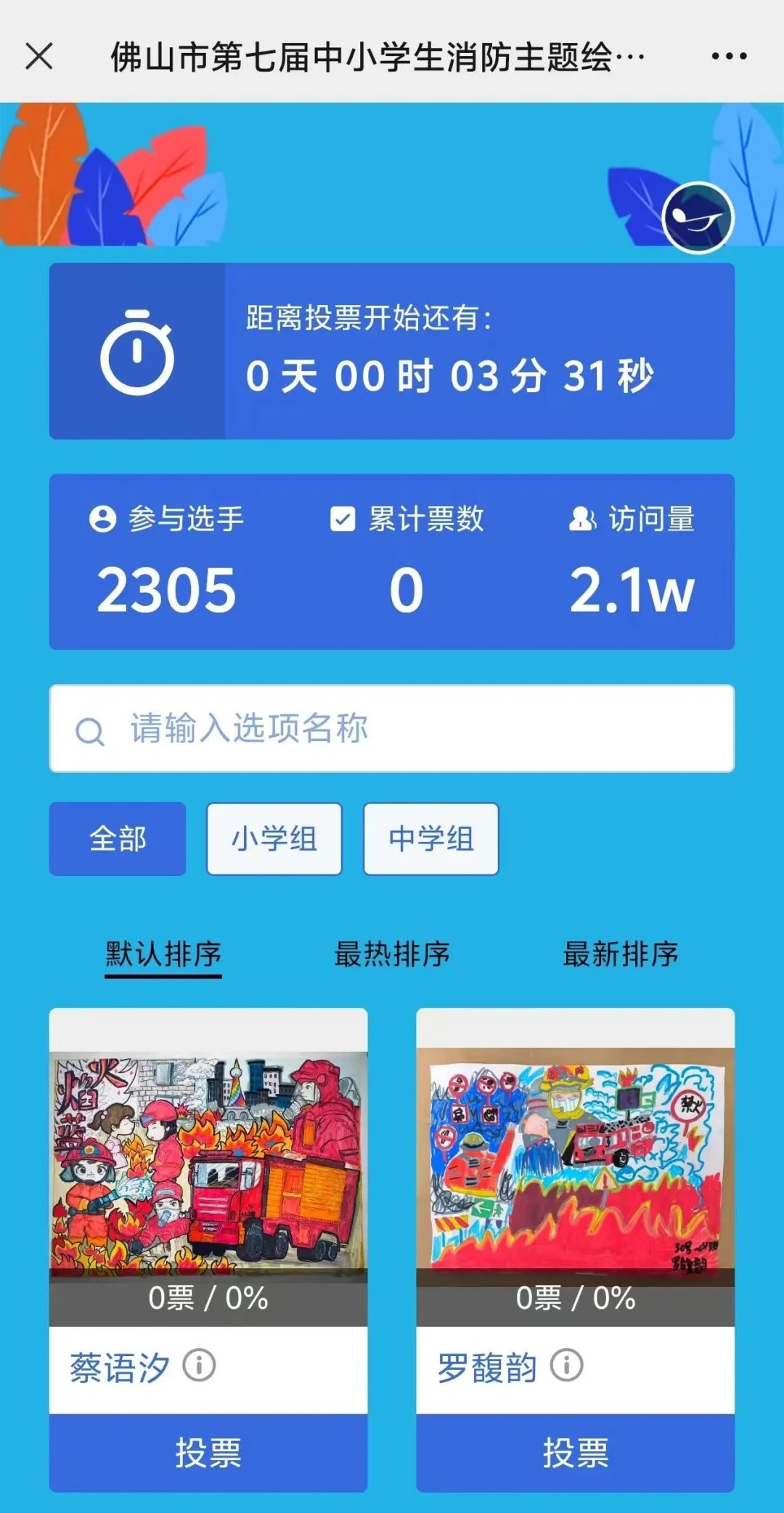The width and height of the screenshot is (784, 1513).
Task: Switch to 最新排序 tab
Action: pyautogui.click(x=621, y=954)
